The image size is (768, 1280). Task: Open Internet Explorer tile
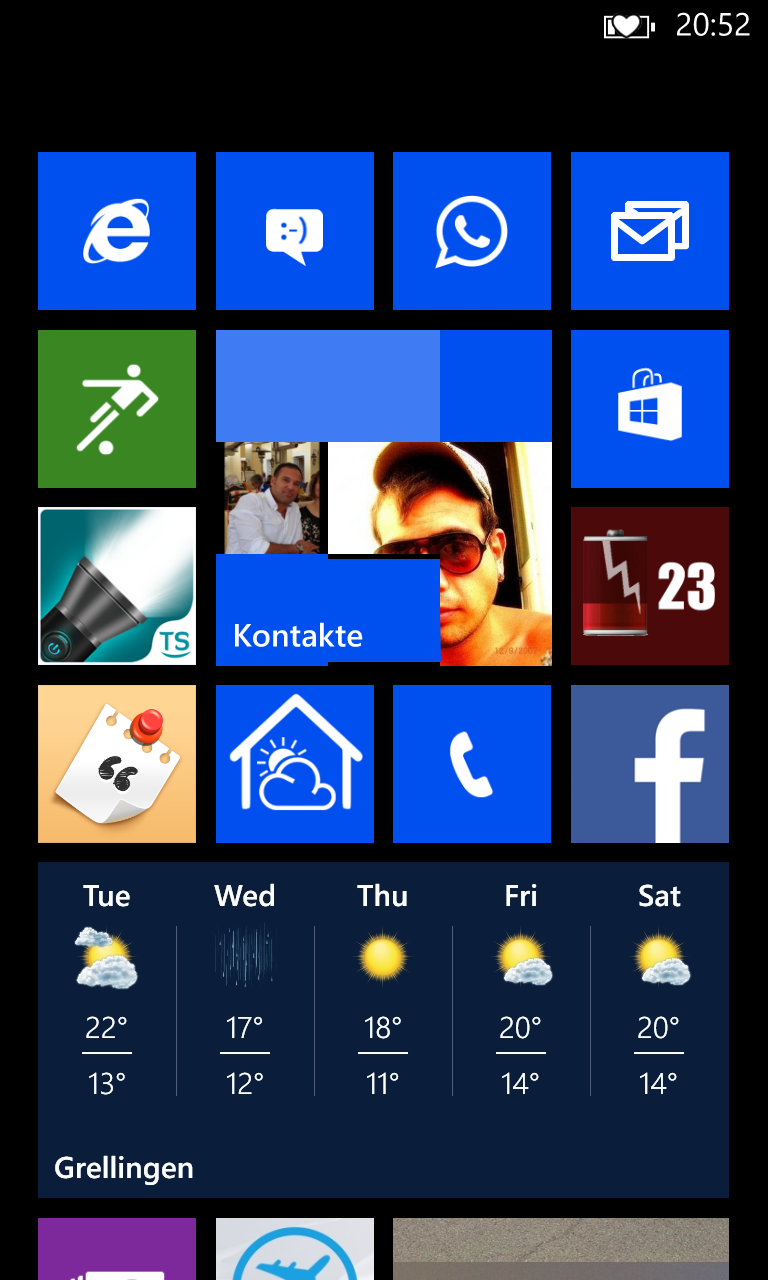click(x=117, y=231)
